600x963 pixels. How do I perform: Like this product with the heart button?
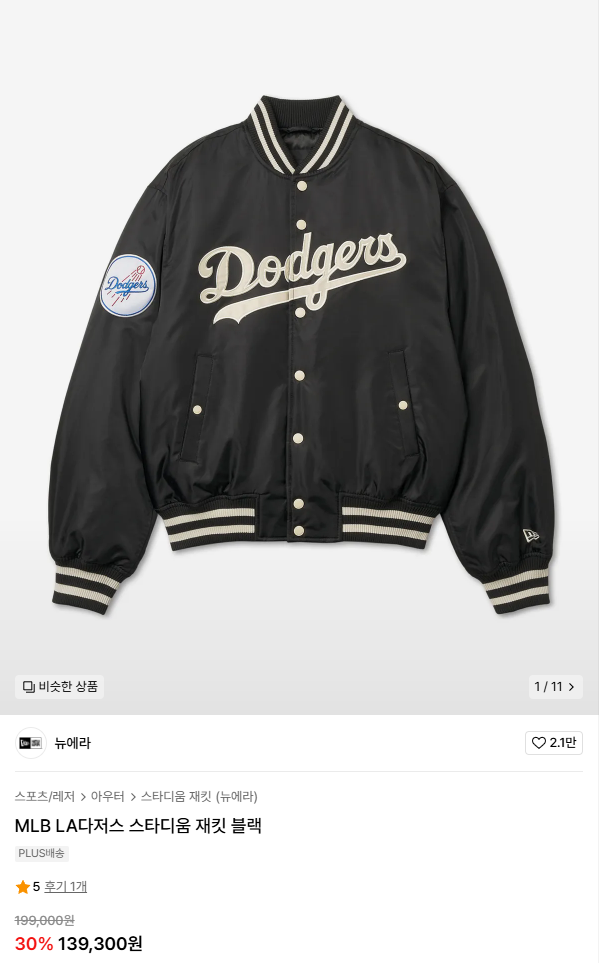click(553, 743)
